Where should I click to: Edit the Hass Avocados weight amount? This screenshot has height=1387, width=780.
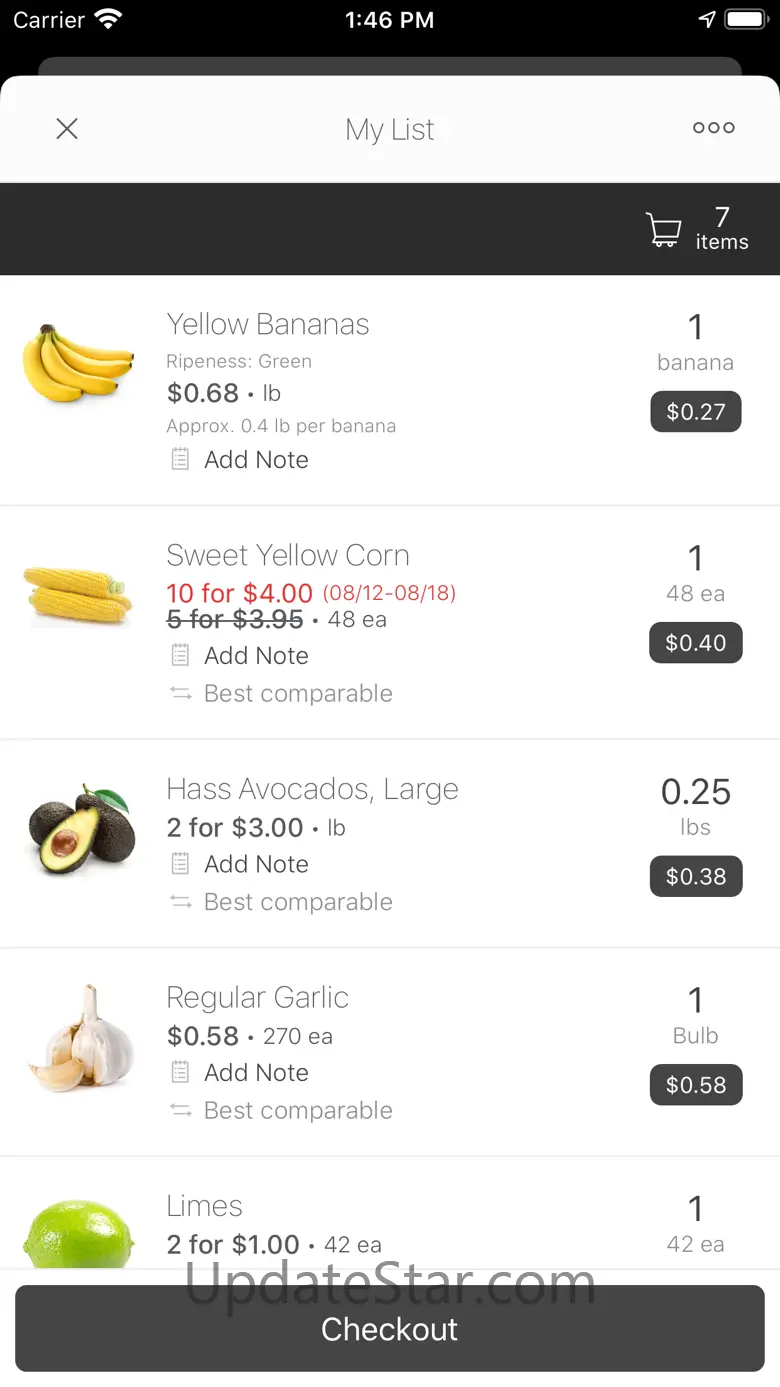pyautogui.click(x=695, y=804)
